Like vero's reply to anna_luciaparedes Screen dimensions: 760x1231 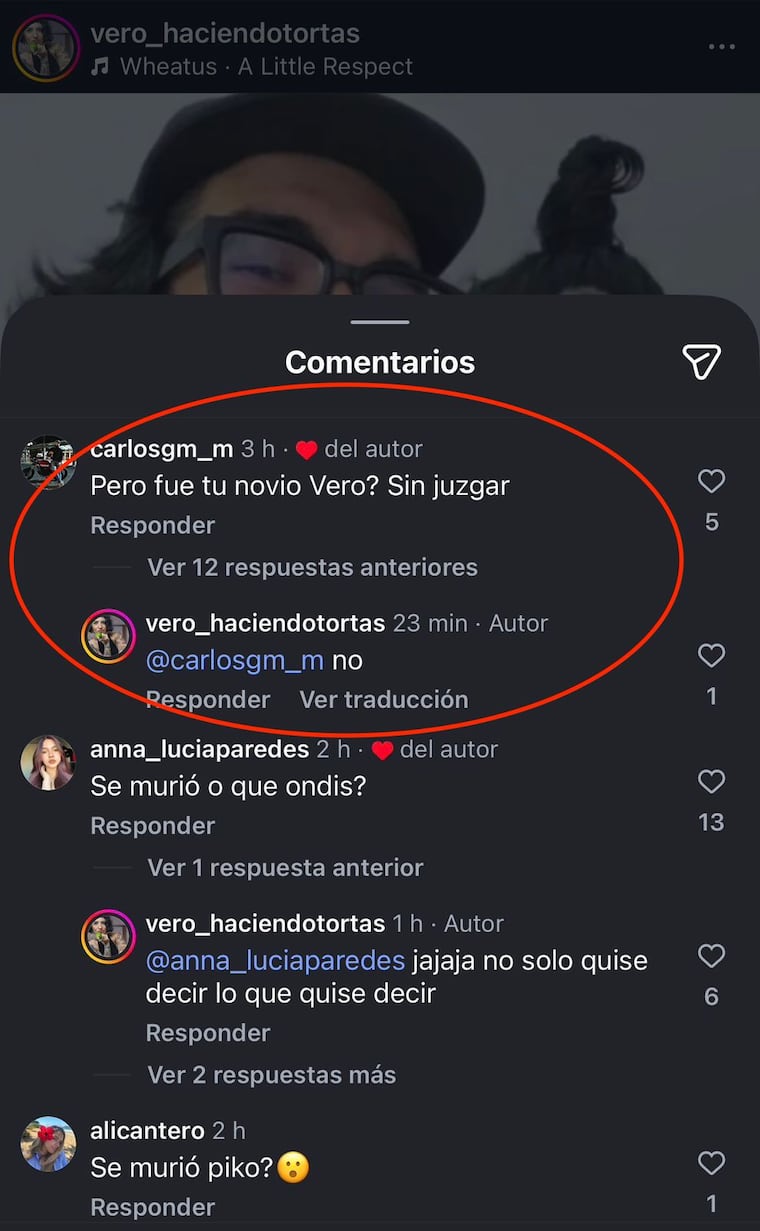pyautogui.click(x=711, y=957)
